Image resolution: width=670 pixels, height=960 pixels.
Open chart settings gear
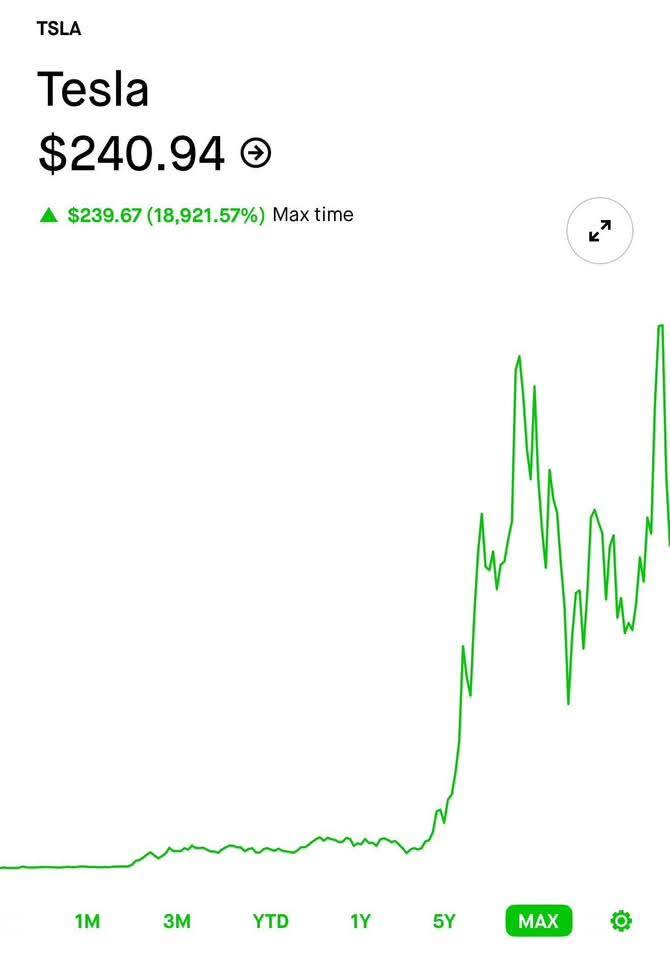click(x=621, y=921)
